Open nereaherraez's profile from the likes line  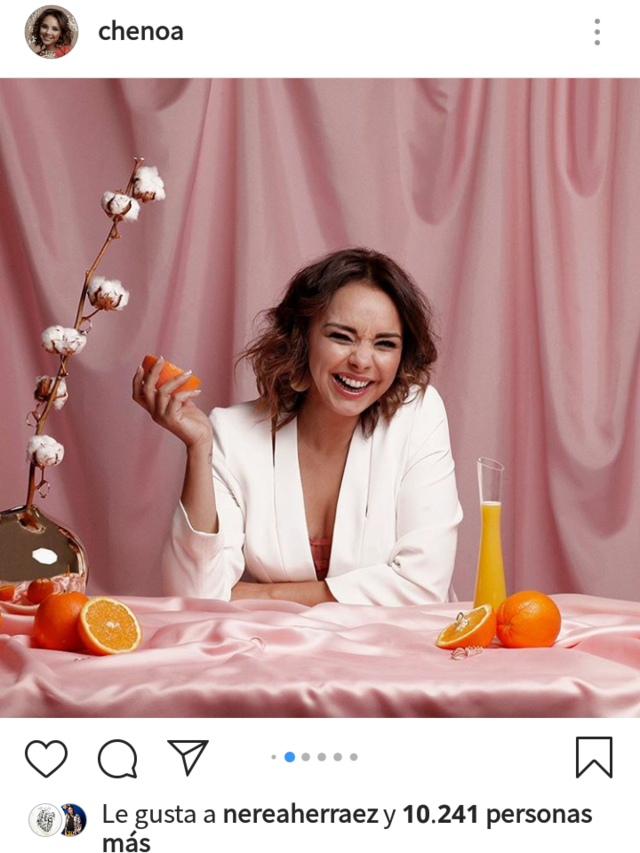tap(300, 815)
